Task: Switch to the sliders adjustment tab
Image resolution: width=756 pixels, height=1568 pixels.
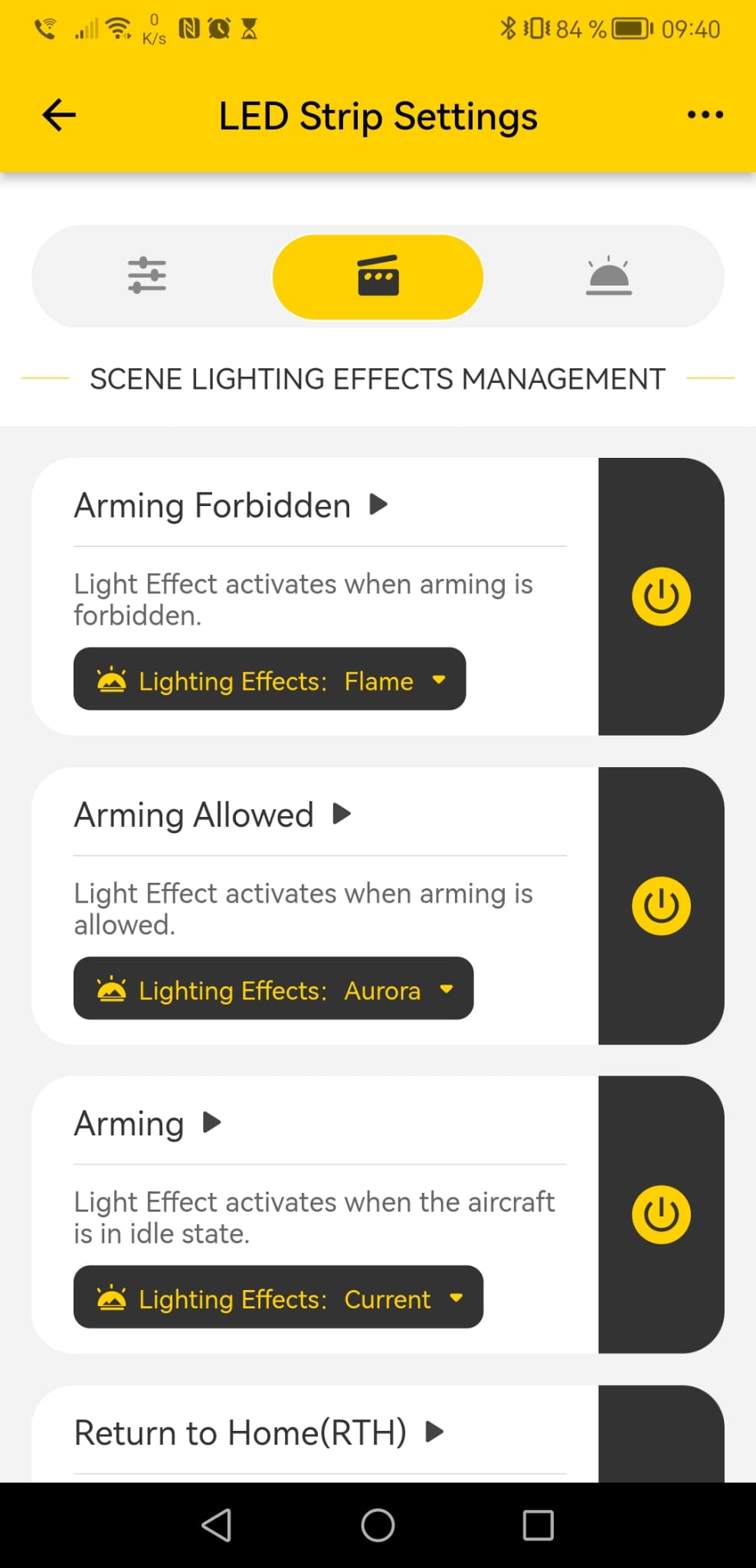Action: (x=147, y=276)
